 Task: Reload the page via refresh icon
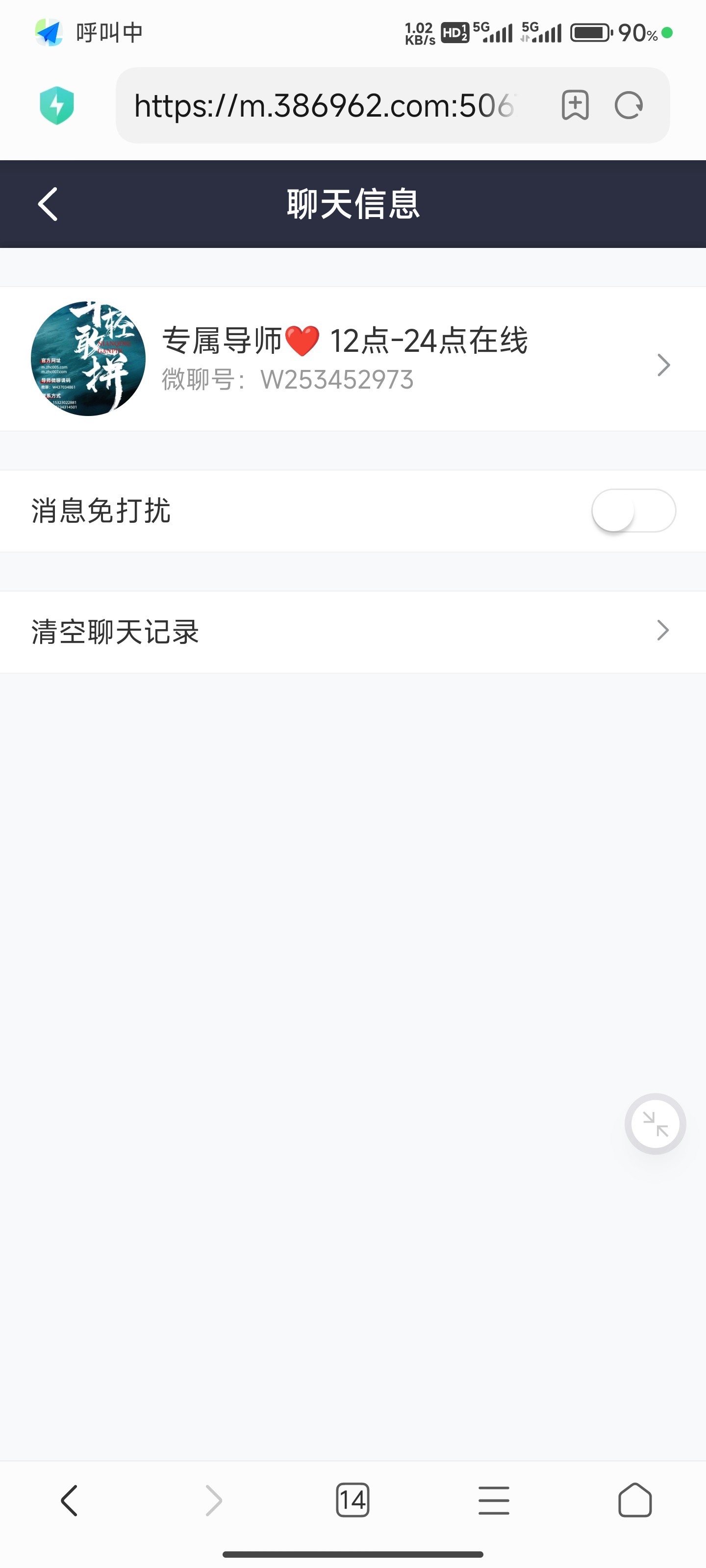coord(629,105)
